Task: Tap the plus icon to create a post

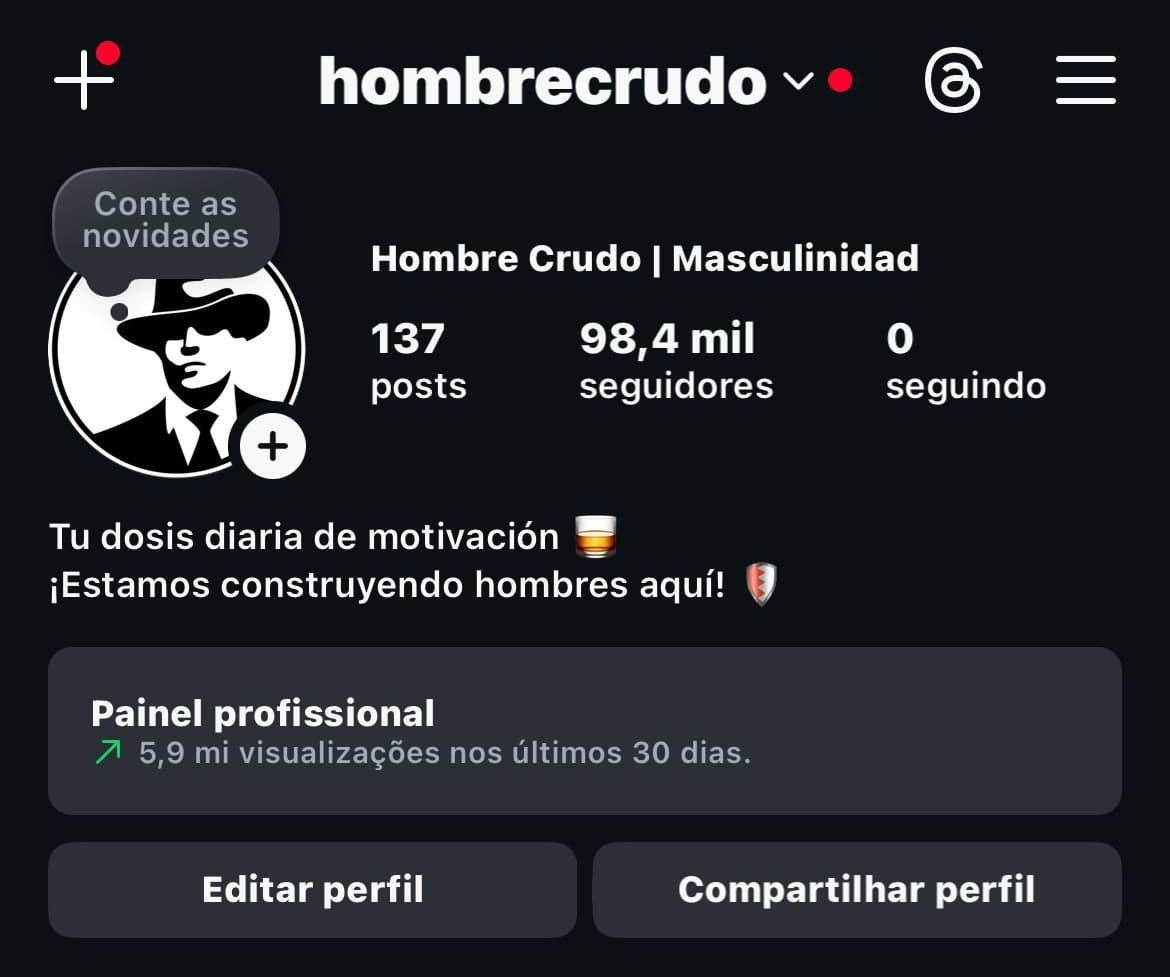Action: click(84, 80)
